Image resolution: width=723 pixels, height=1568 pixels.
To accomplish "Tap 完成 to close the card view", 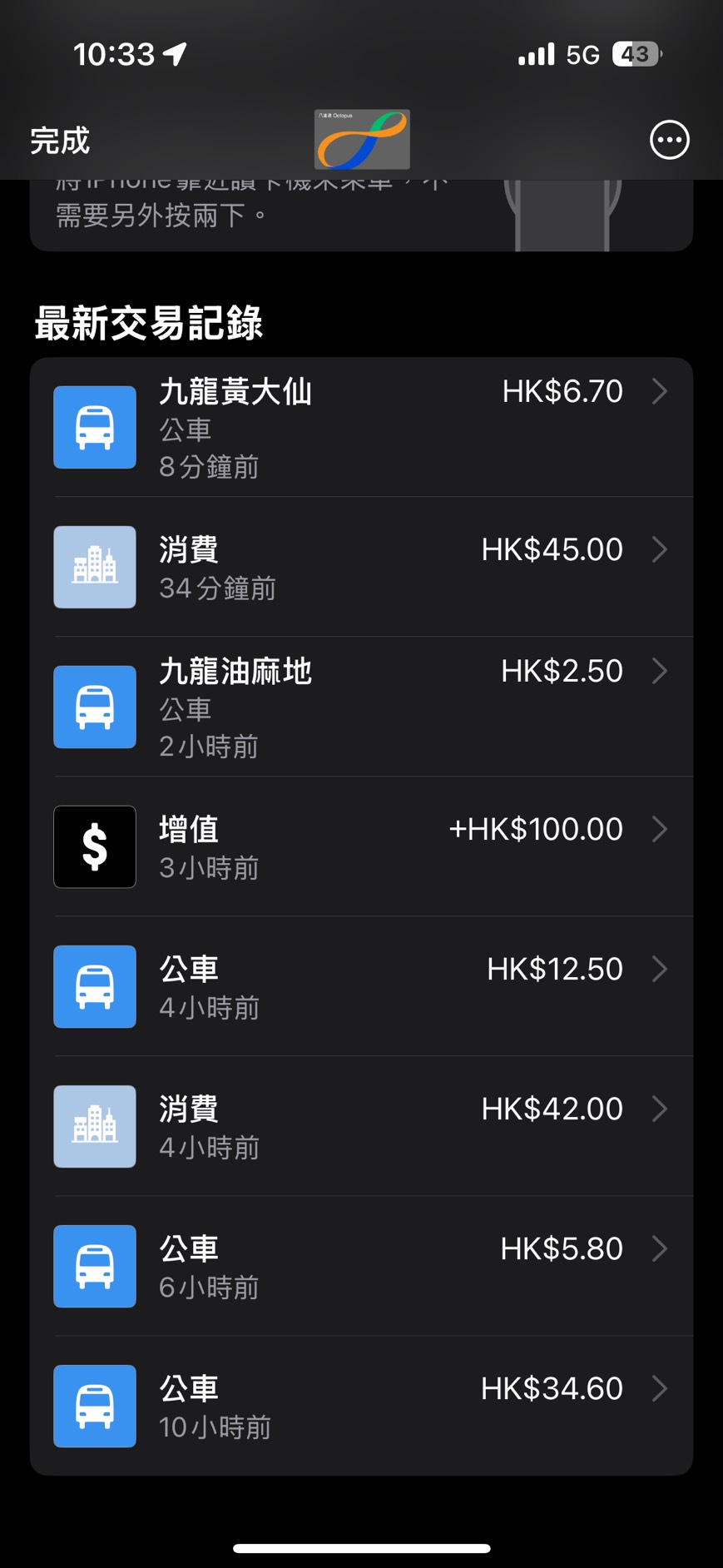I will 60,141.
